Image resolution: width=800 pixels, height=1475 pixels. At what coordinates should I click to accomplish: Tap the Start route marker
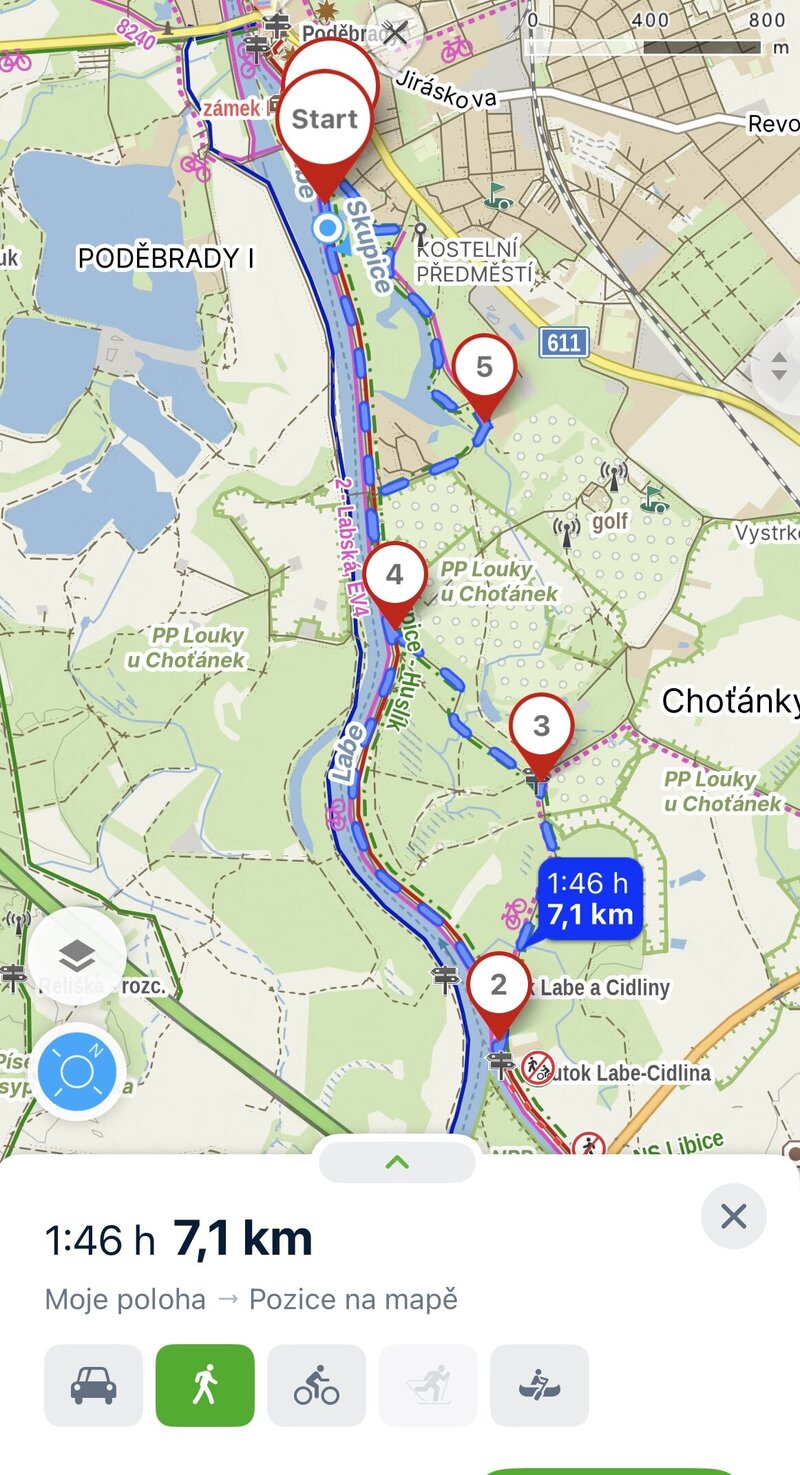tap(324, 120)
